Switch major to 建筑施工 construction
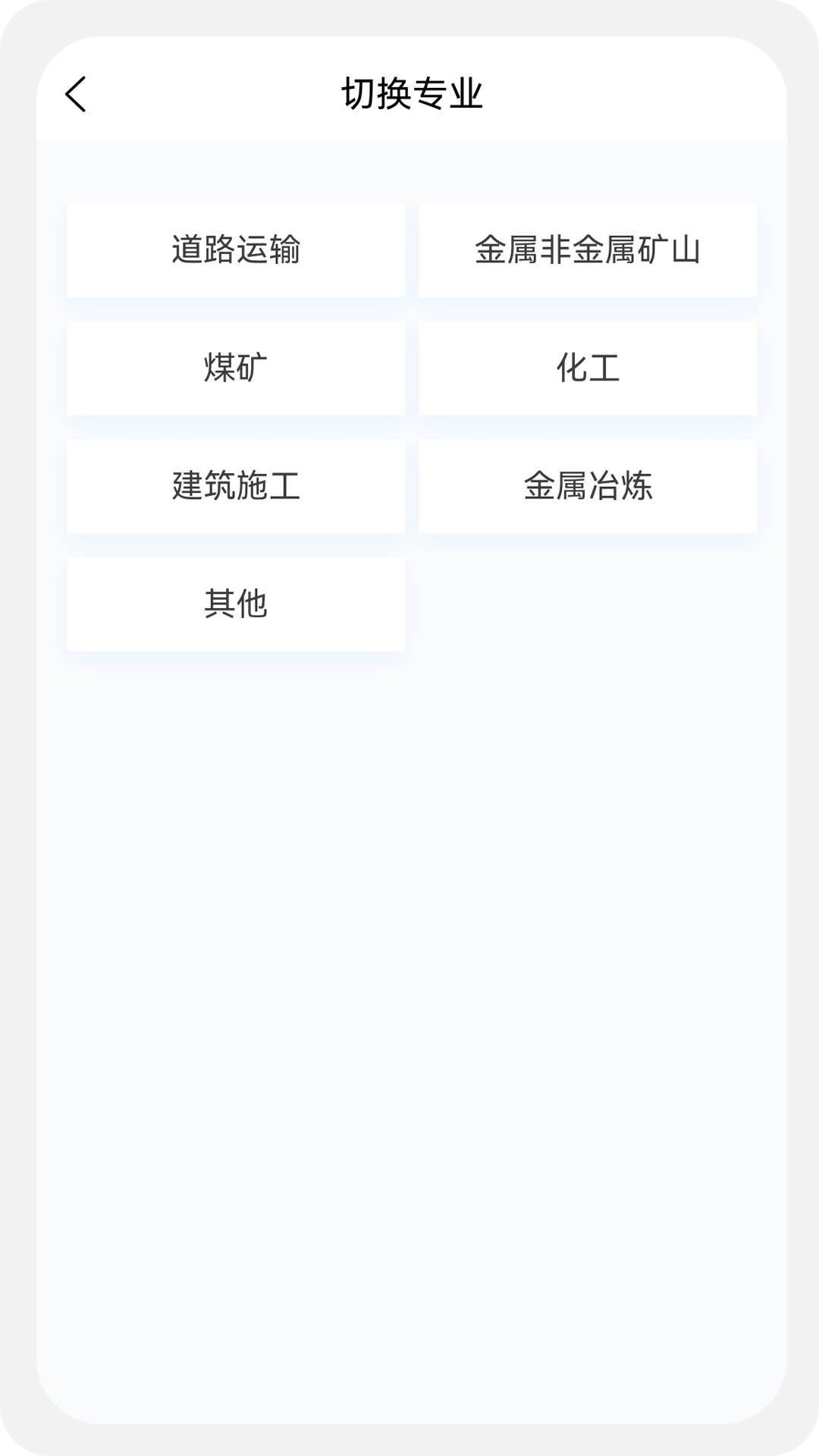Viewport: 819px width, 1456px height. pyautogui.click(x=236, y=486)
